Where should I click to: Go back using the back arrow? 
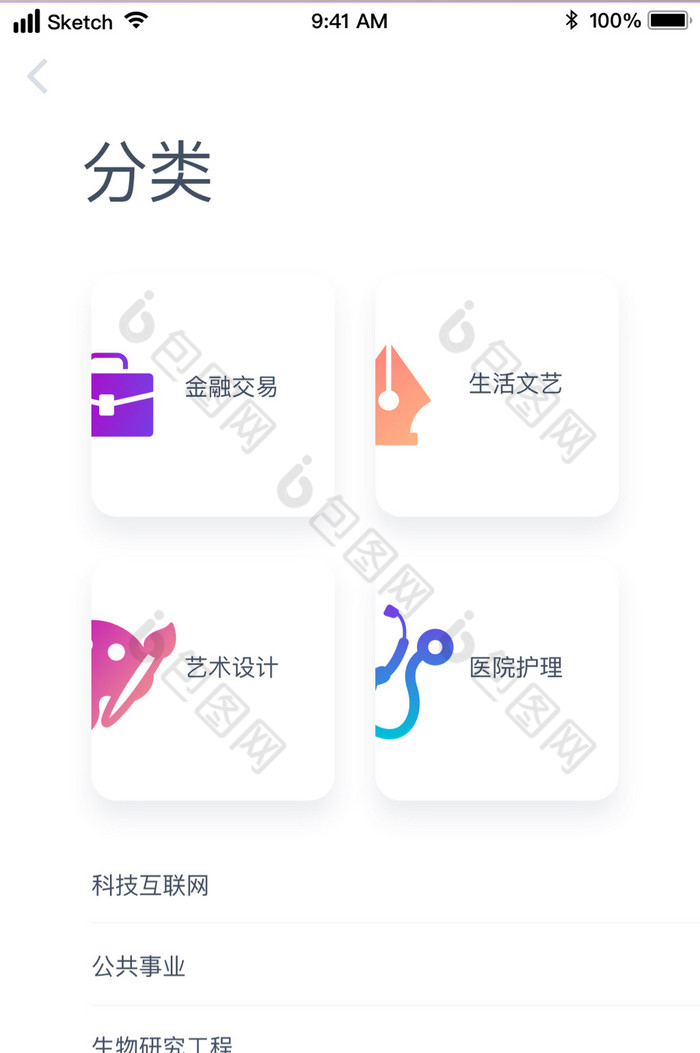coord(38,77)
